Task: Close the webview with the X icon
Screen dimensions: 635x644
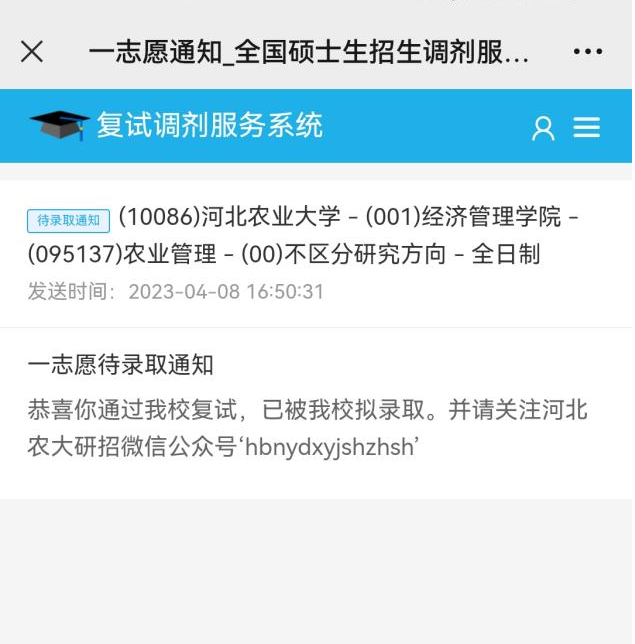Action: point(32,52)
